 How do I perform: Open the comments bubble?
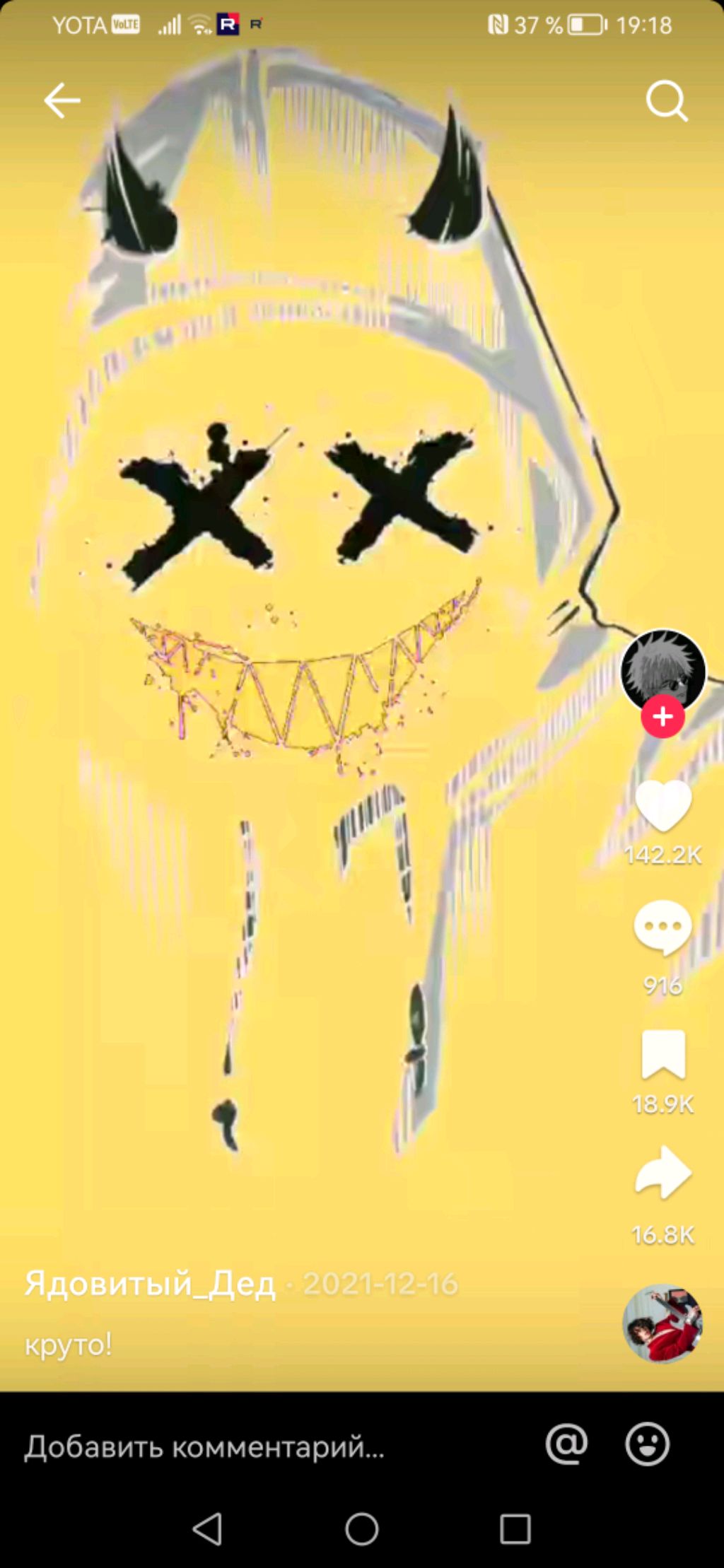point(662,928)
